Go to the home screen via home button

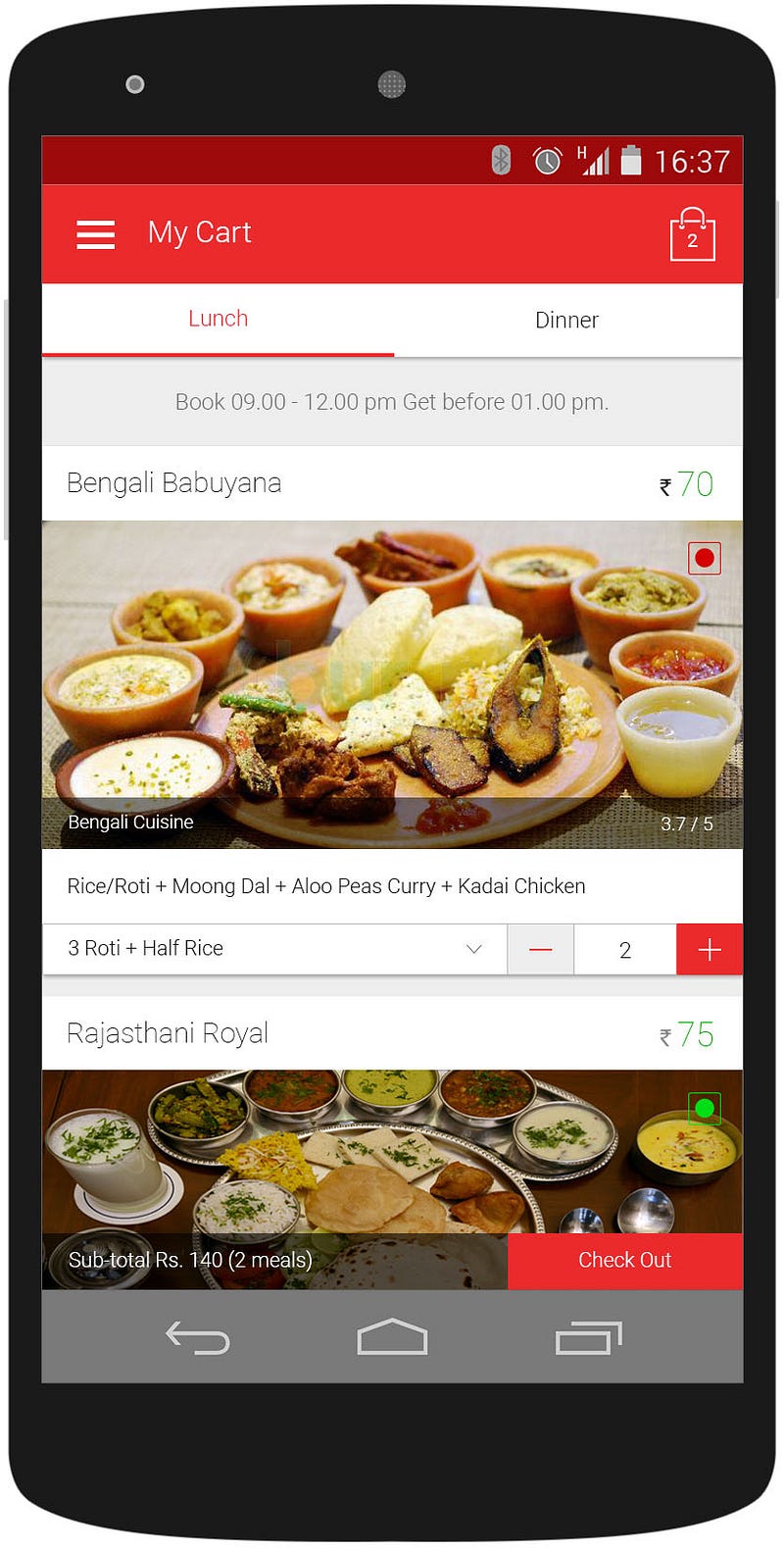click(x=392, y=1337)
